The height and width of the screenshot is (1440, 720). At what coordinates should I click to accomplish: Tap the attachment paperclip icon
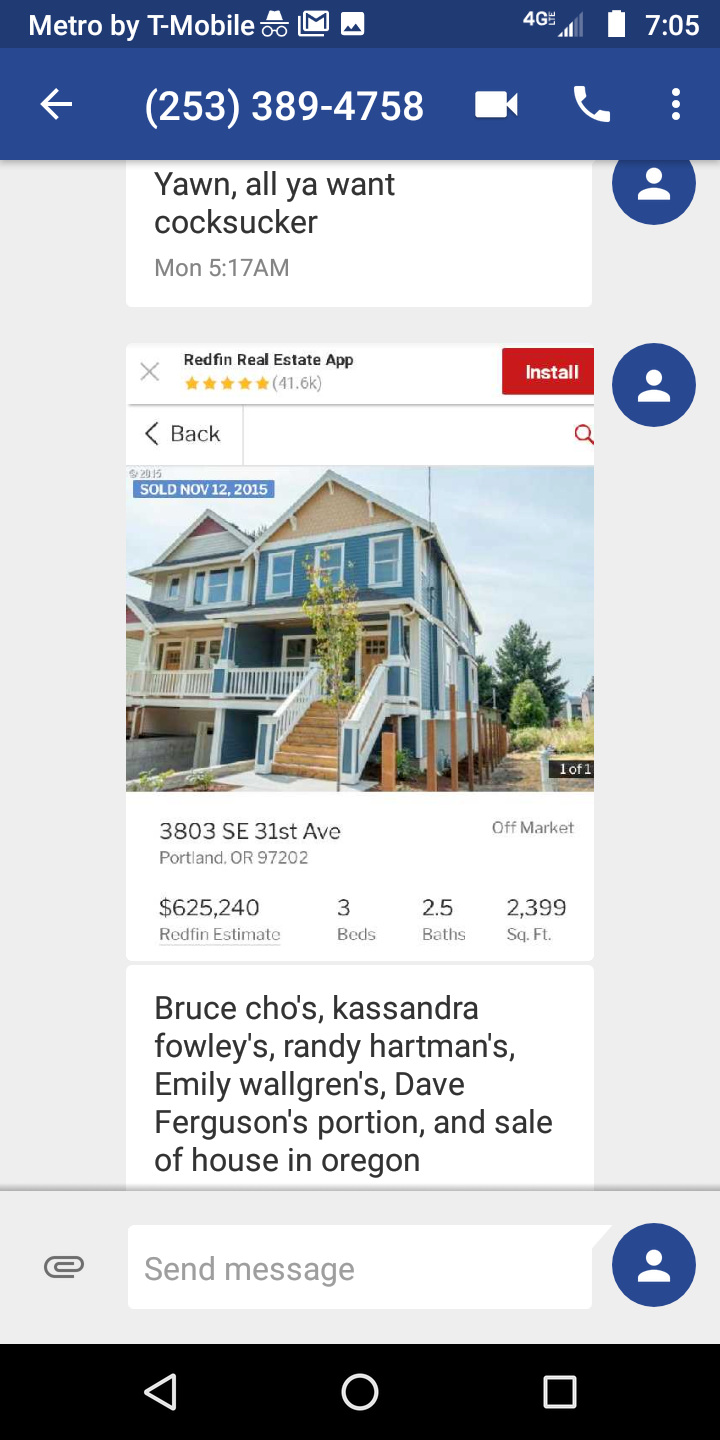(64, 1267)
